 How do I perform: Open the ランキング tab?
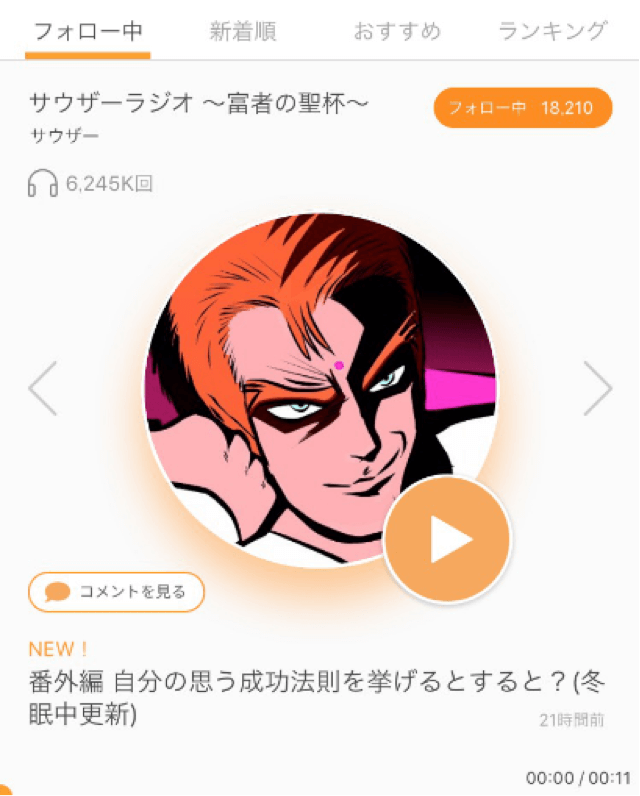tap(552, 31)
